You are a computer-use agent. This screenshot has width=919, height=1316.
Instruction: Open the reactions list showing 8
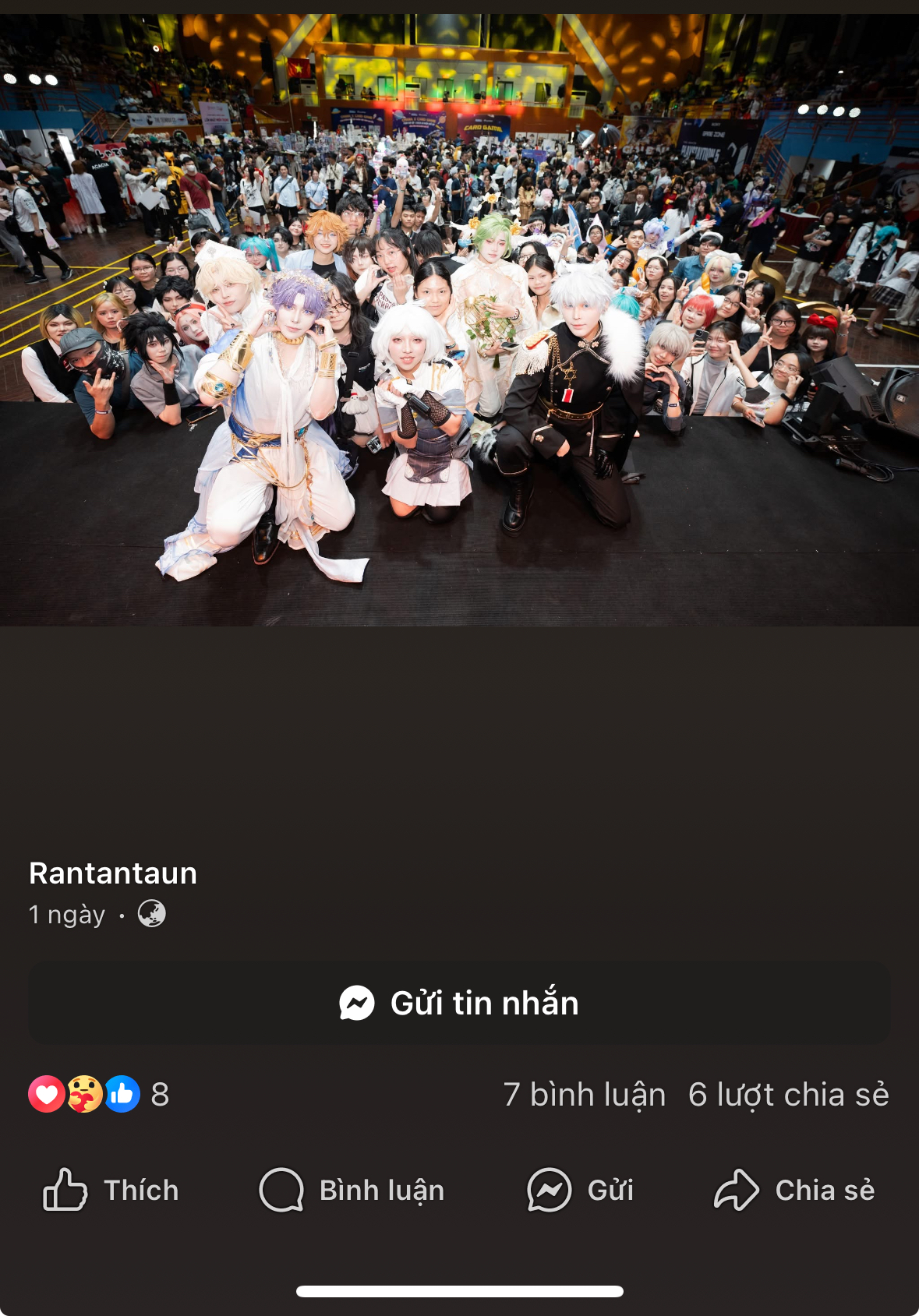(98, 1095)
